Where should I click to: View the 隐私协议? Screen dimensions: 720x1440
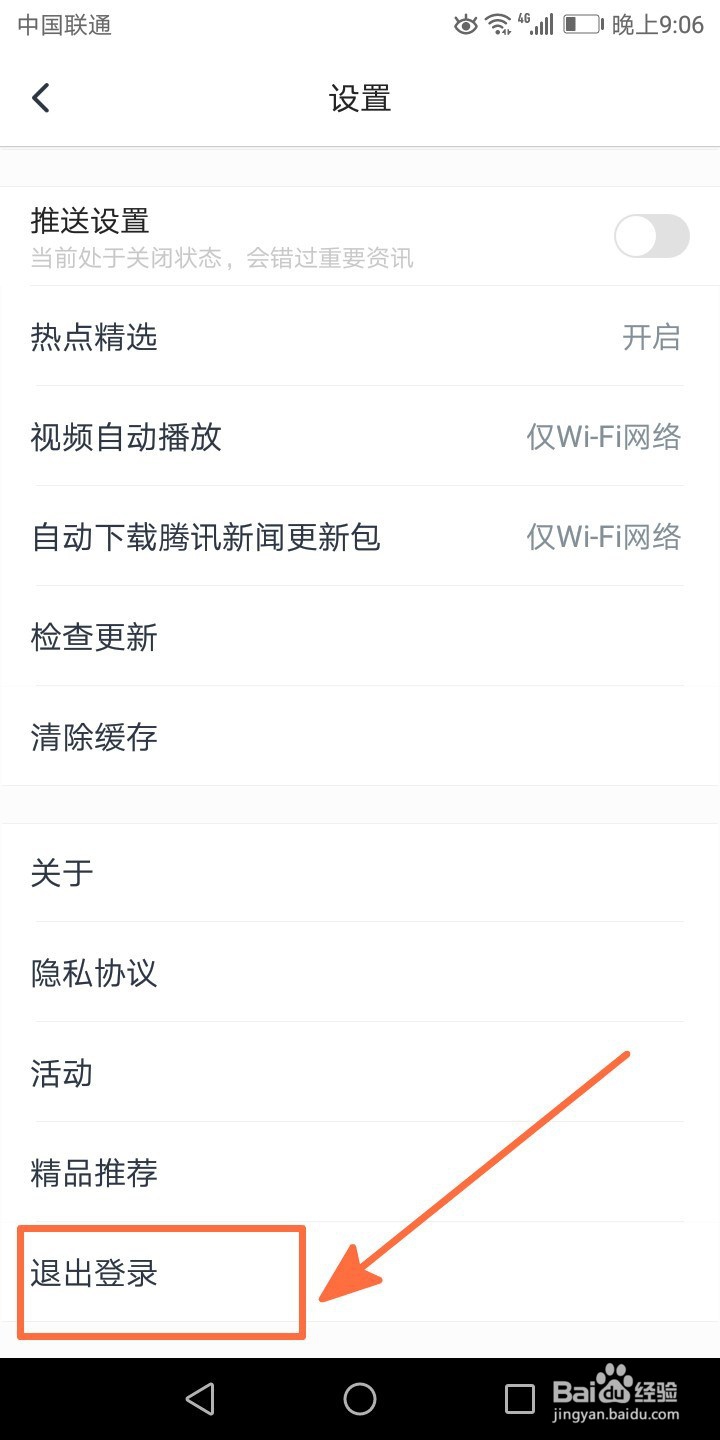tap(360, 973)
